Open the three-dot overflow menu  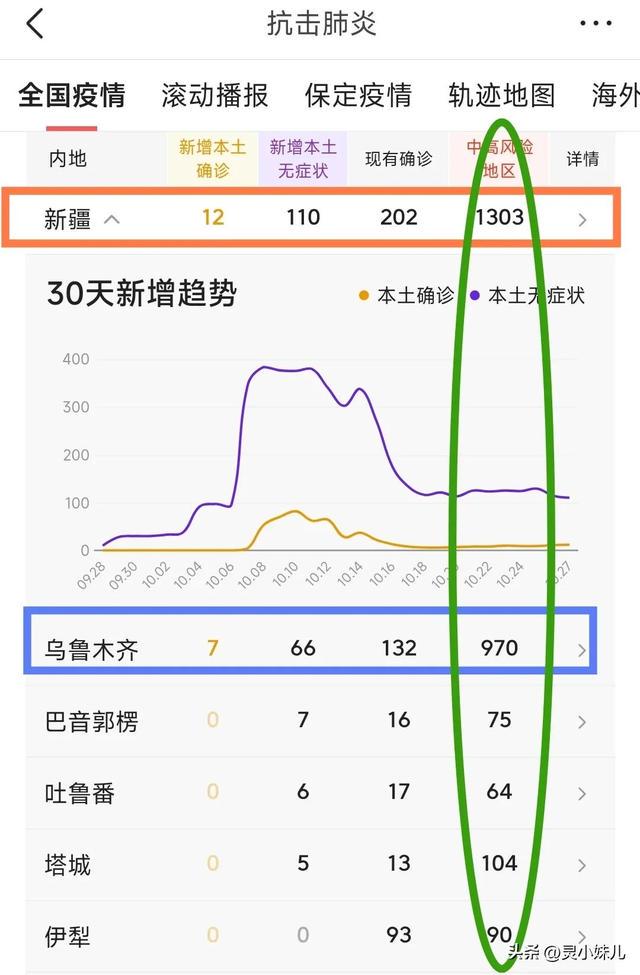click(x=595, y=24)
